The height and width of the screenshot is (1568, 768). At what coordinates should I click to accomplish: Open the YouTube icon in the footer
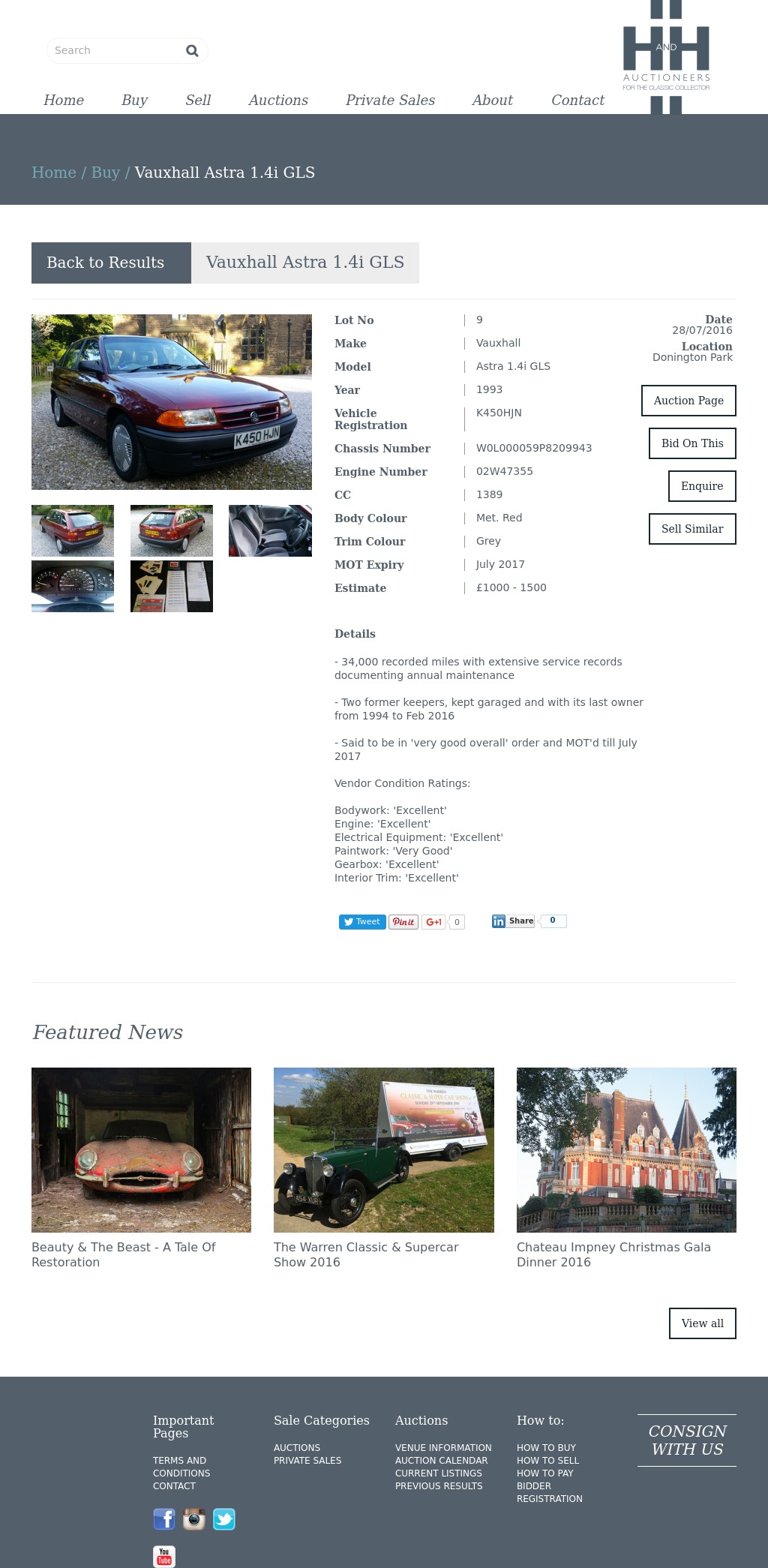pyautogui.click(x=164, y=1557)
